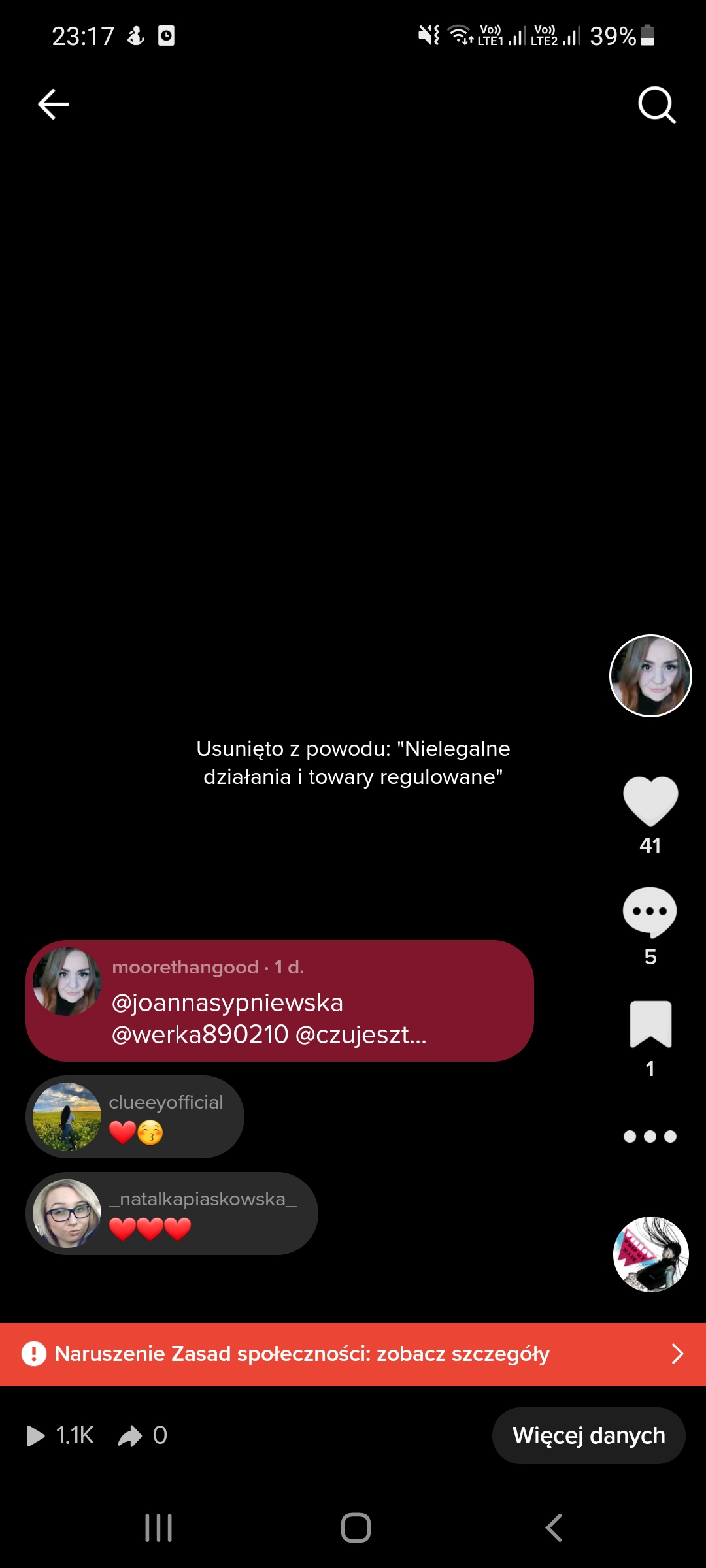This screenshot has width=706, height=1568.
Task: Tap the Więcej danych button
Action: point(588,1435)
